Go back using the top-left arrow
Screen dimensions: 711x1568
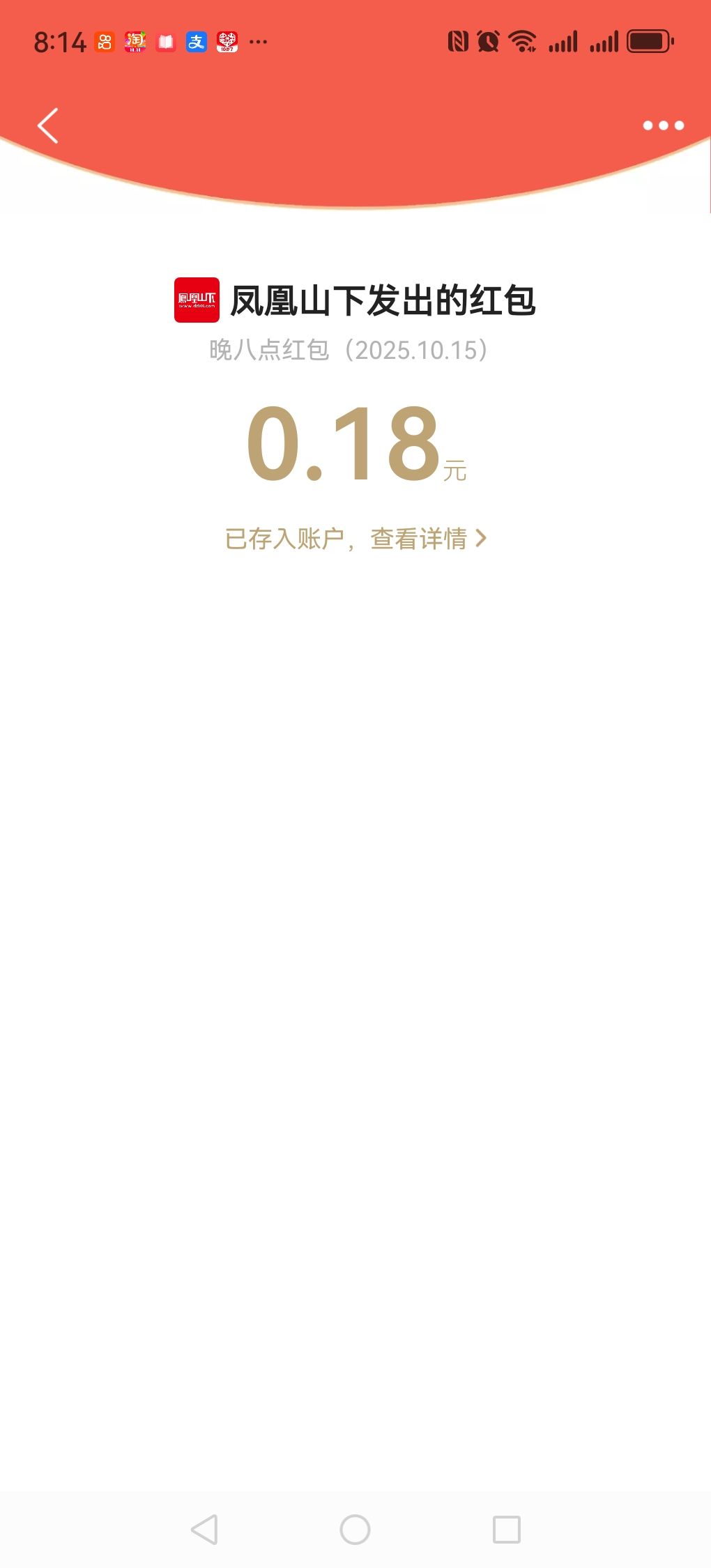(47, 126)
